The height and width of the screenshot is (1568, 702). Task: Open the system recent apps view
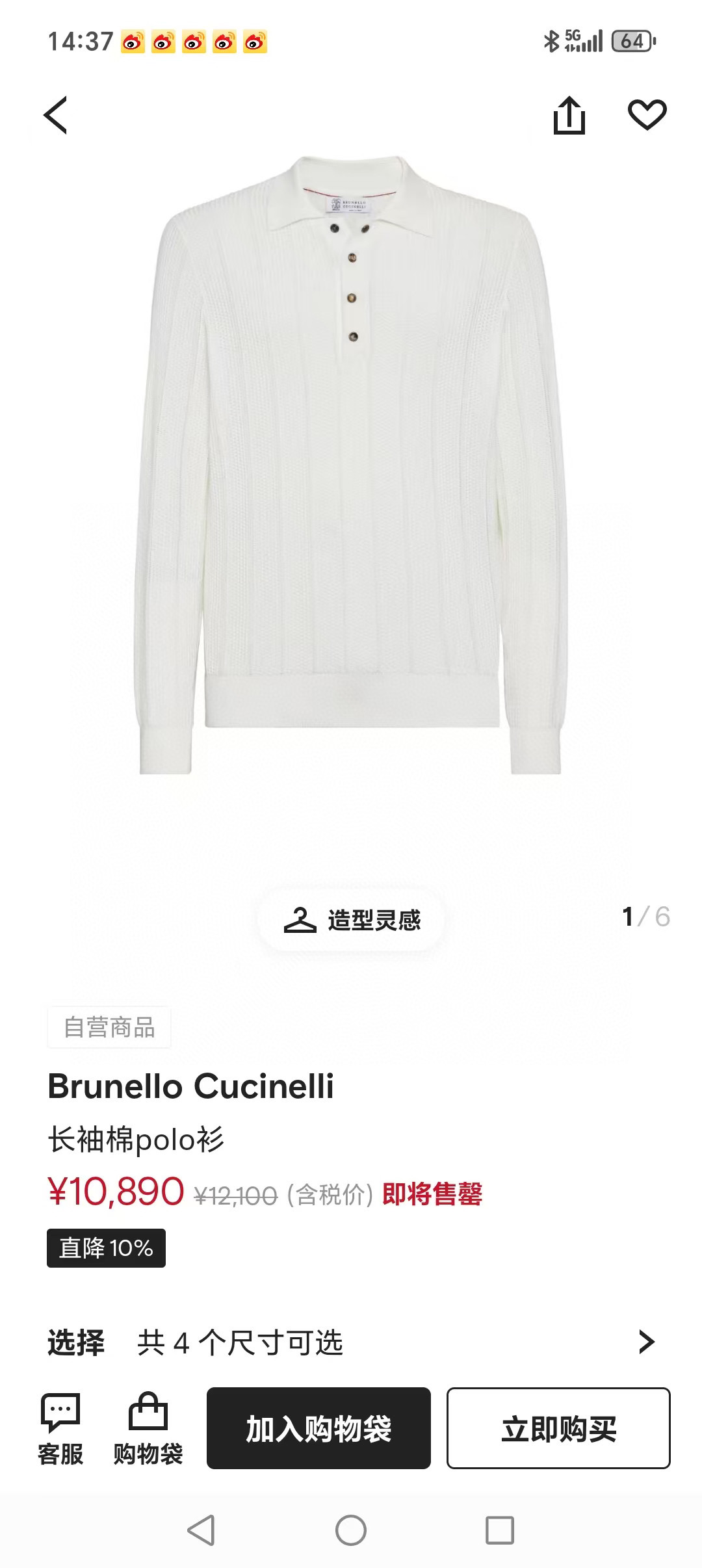(500, 1530)
